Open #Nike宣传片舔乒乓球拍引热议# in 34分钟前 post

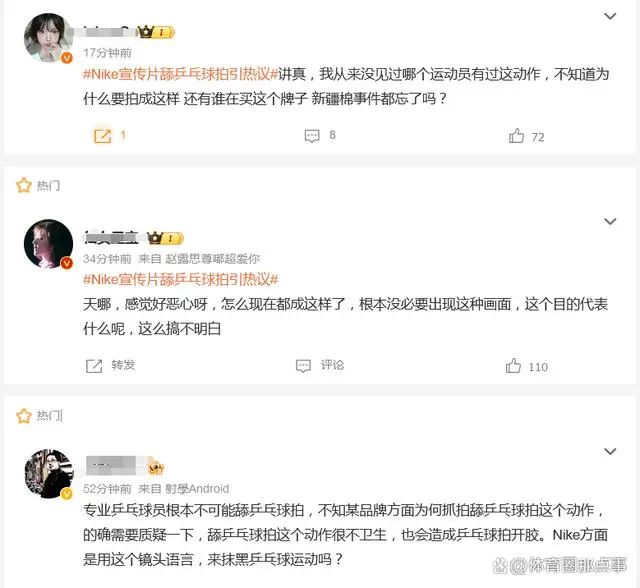pos(180,280)
